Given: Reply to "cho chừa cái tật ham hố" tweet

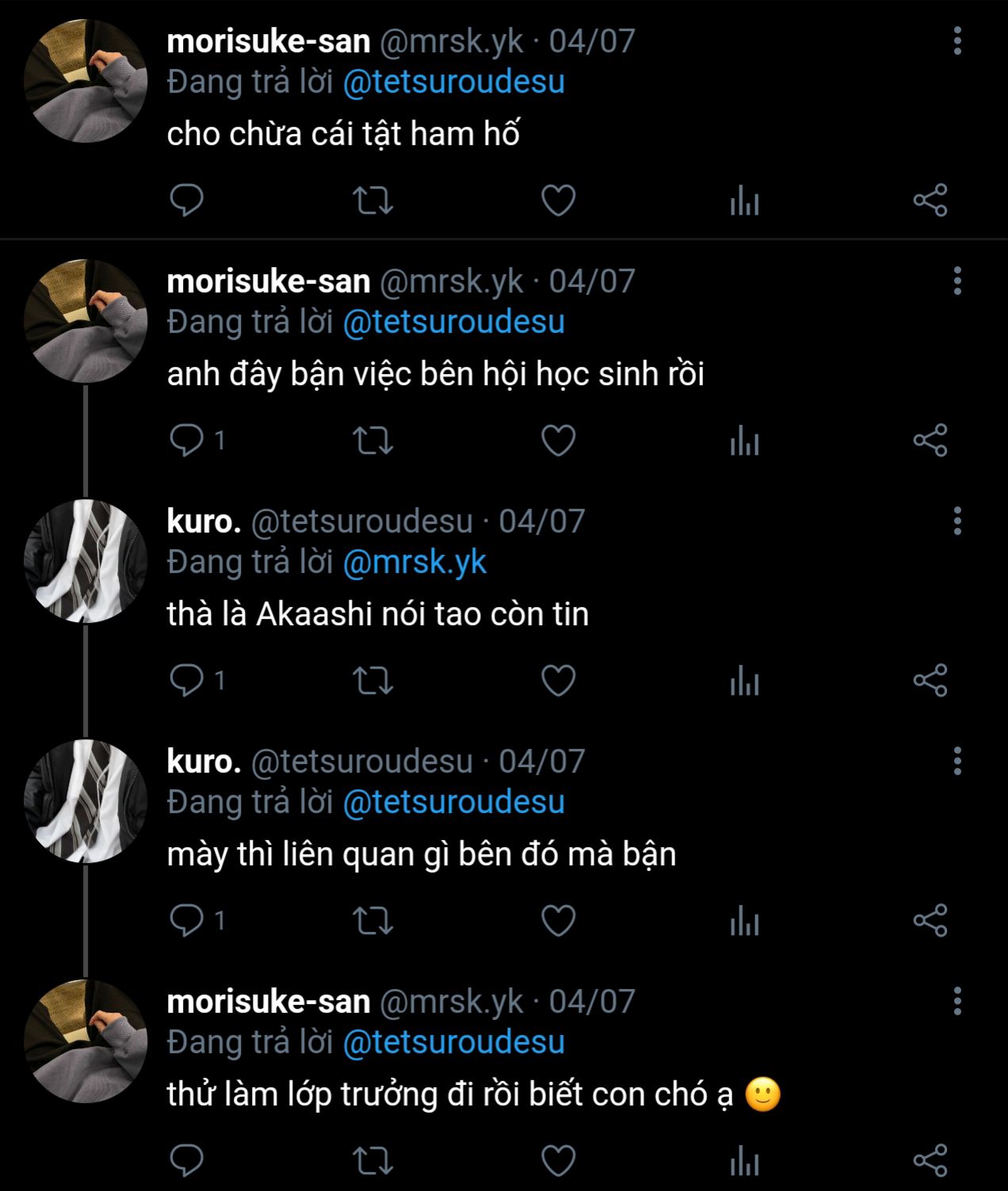Looking at the screenshot, I should [x=187, y=200].
